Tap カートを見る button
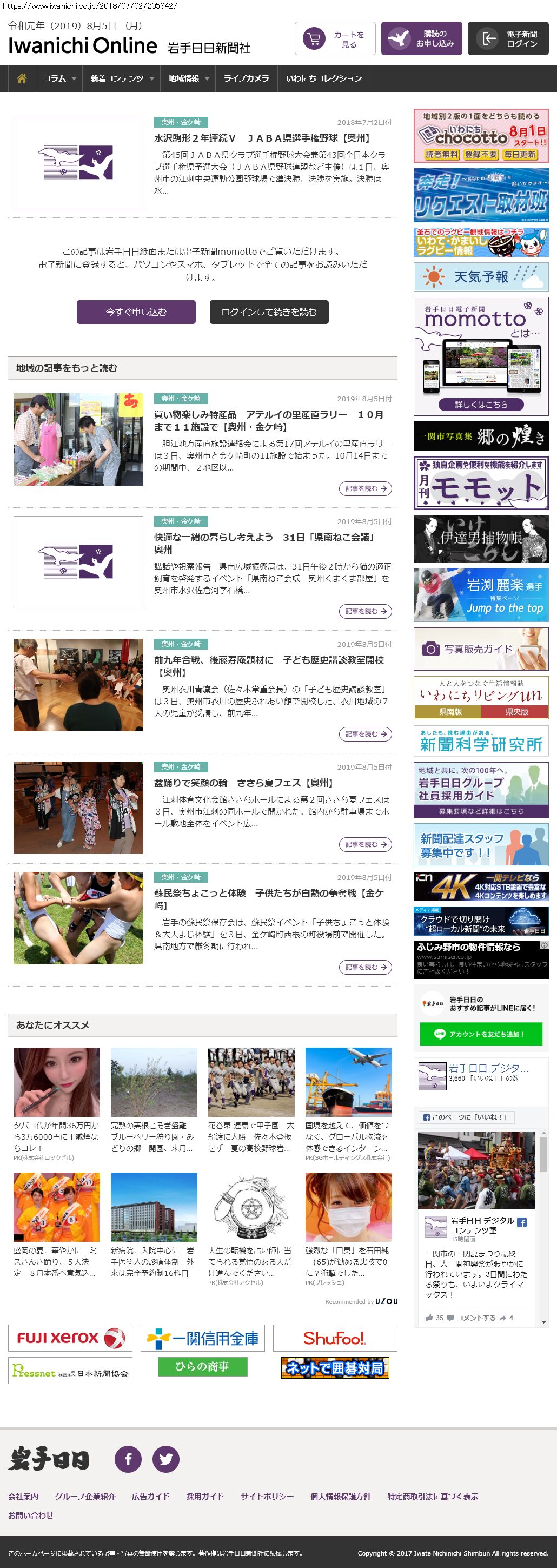 point(335,39)
